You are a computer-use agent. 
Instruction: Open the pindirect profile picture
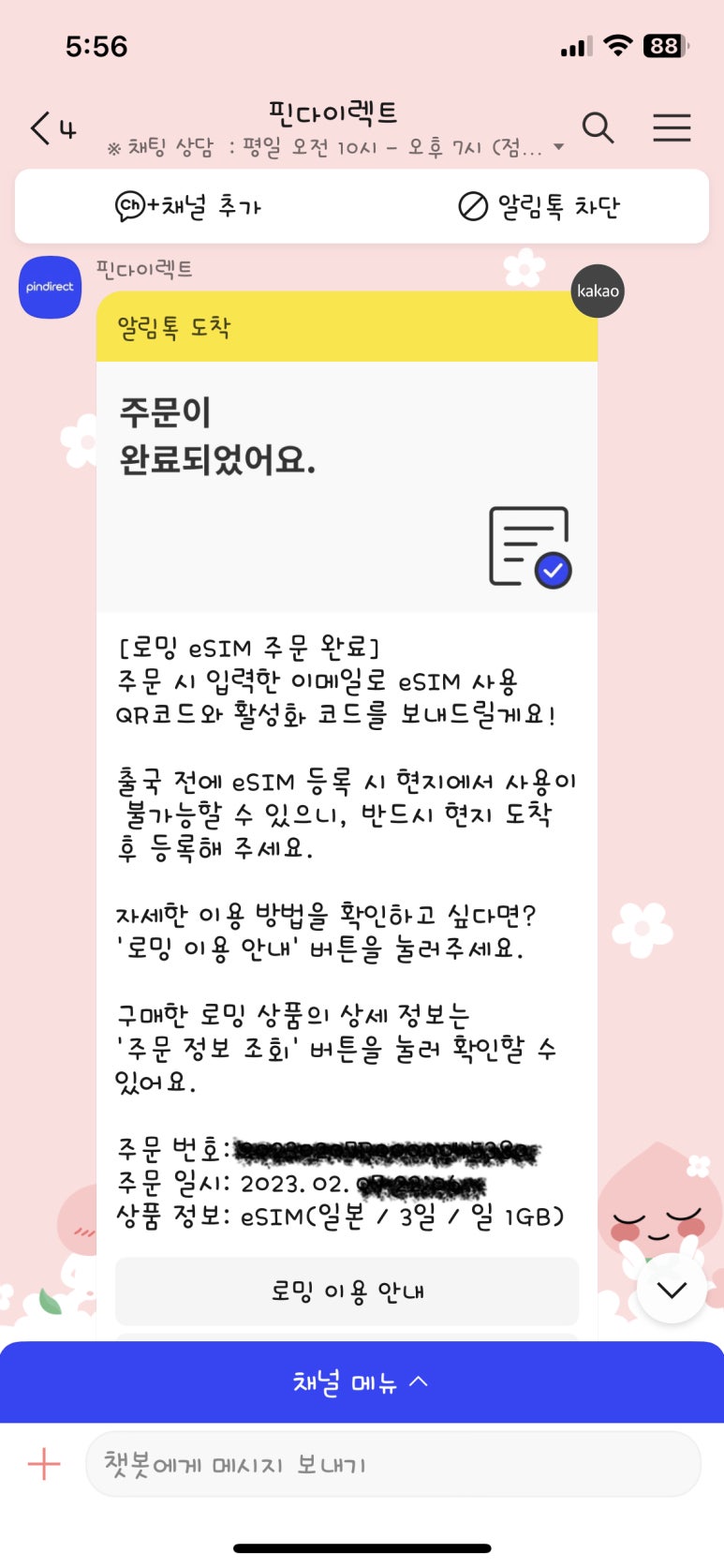coord(50,287)
